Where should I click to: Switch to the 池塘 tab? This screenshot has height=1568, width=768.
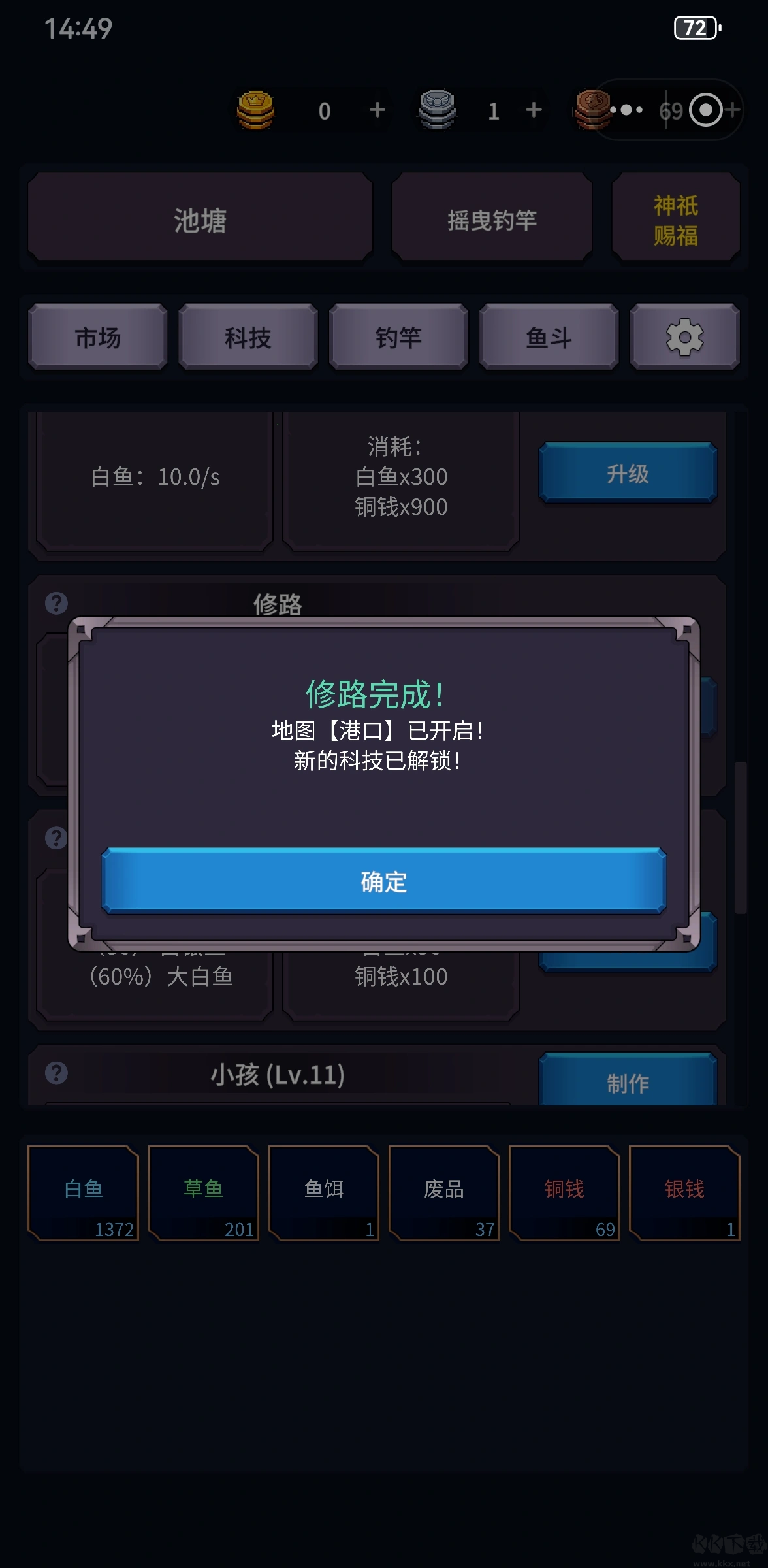tap(199, 219)
